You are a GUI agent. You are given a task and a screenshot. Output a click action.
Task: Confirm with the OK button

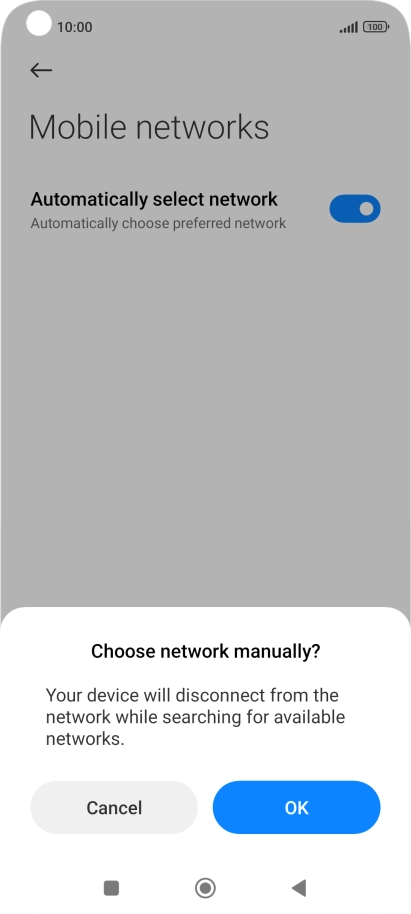[296, 807]
